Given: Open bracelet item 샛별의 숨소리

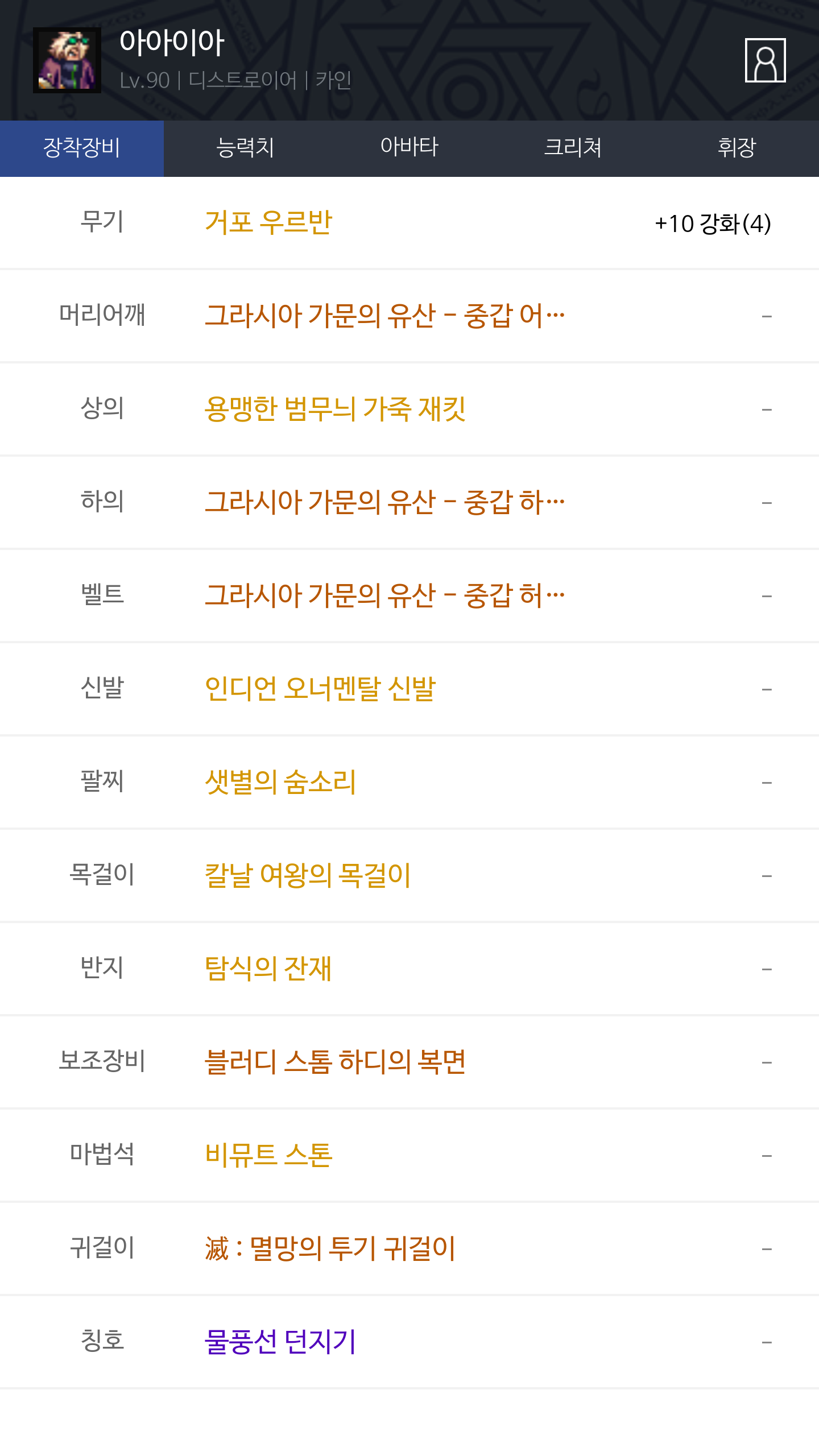Looking at the screenshot, I should (x=280, y=782).
